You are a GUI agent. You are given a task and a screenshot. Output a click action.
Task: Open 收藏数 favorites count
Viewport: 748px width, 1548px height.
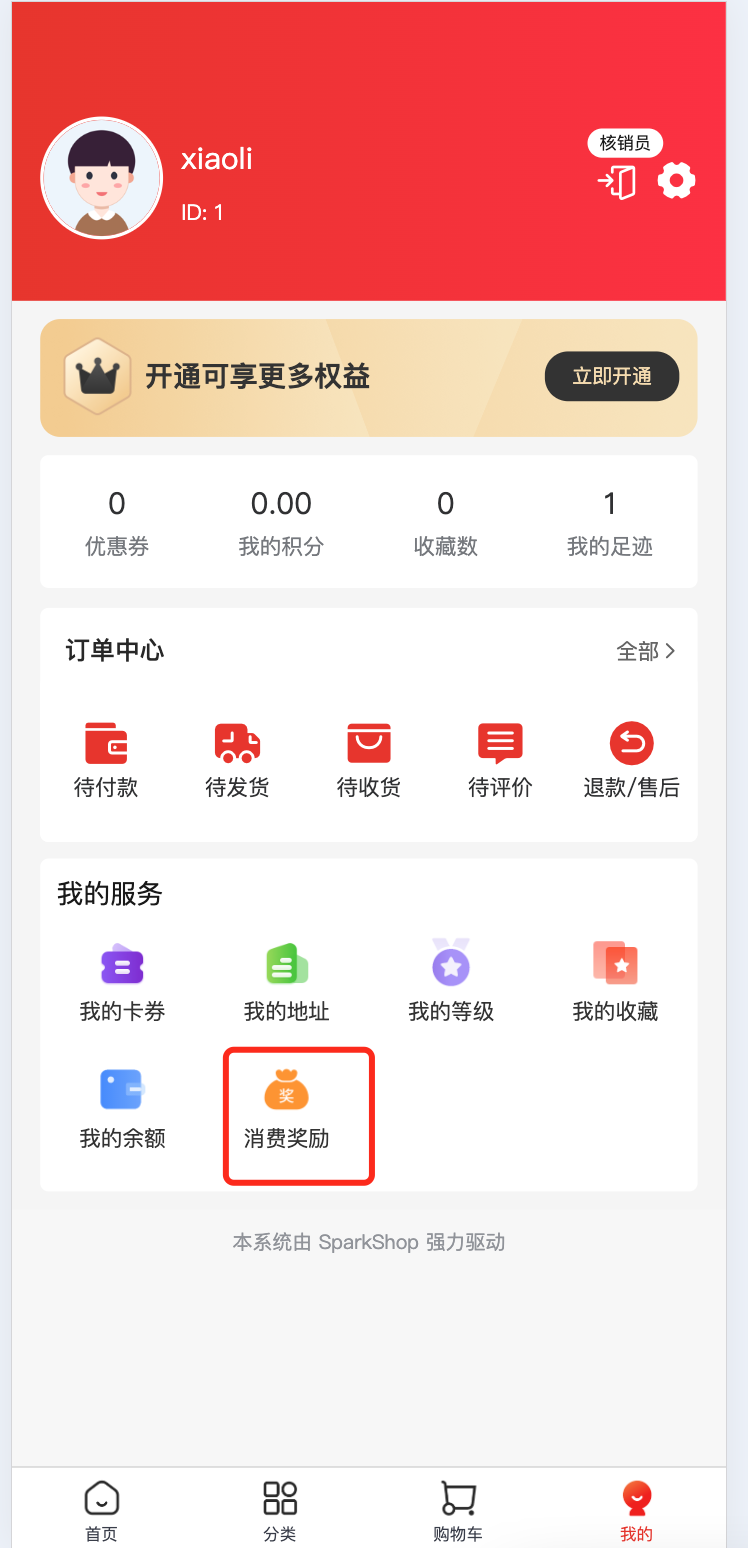(x=445, y=522)
